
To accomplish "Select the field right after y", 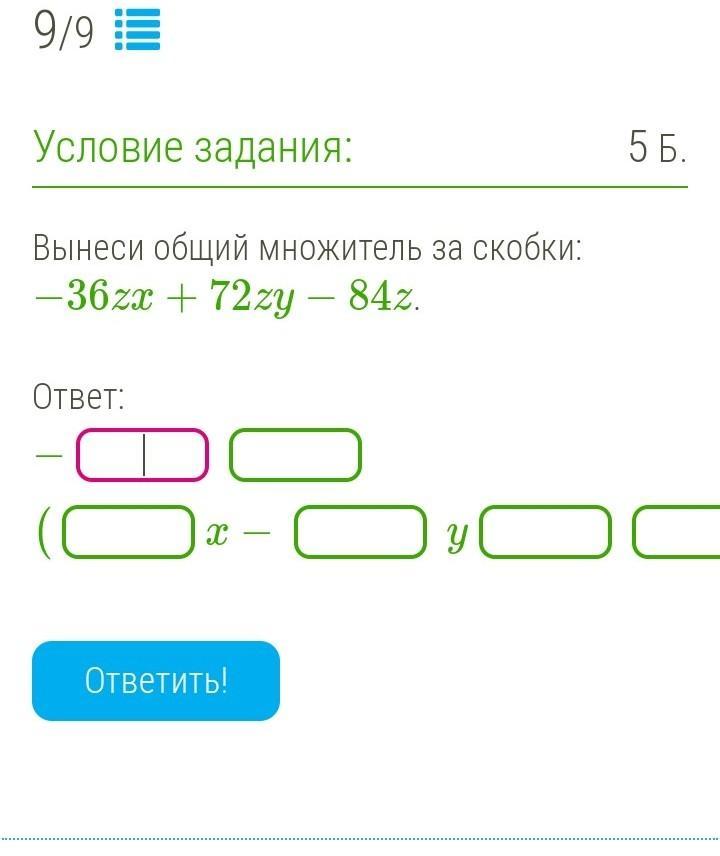I will 545,532.
